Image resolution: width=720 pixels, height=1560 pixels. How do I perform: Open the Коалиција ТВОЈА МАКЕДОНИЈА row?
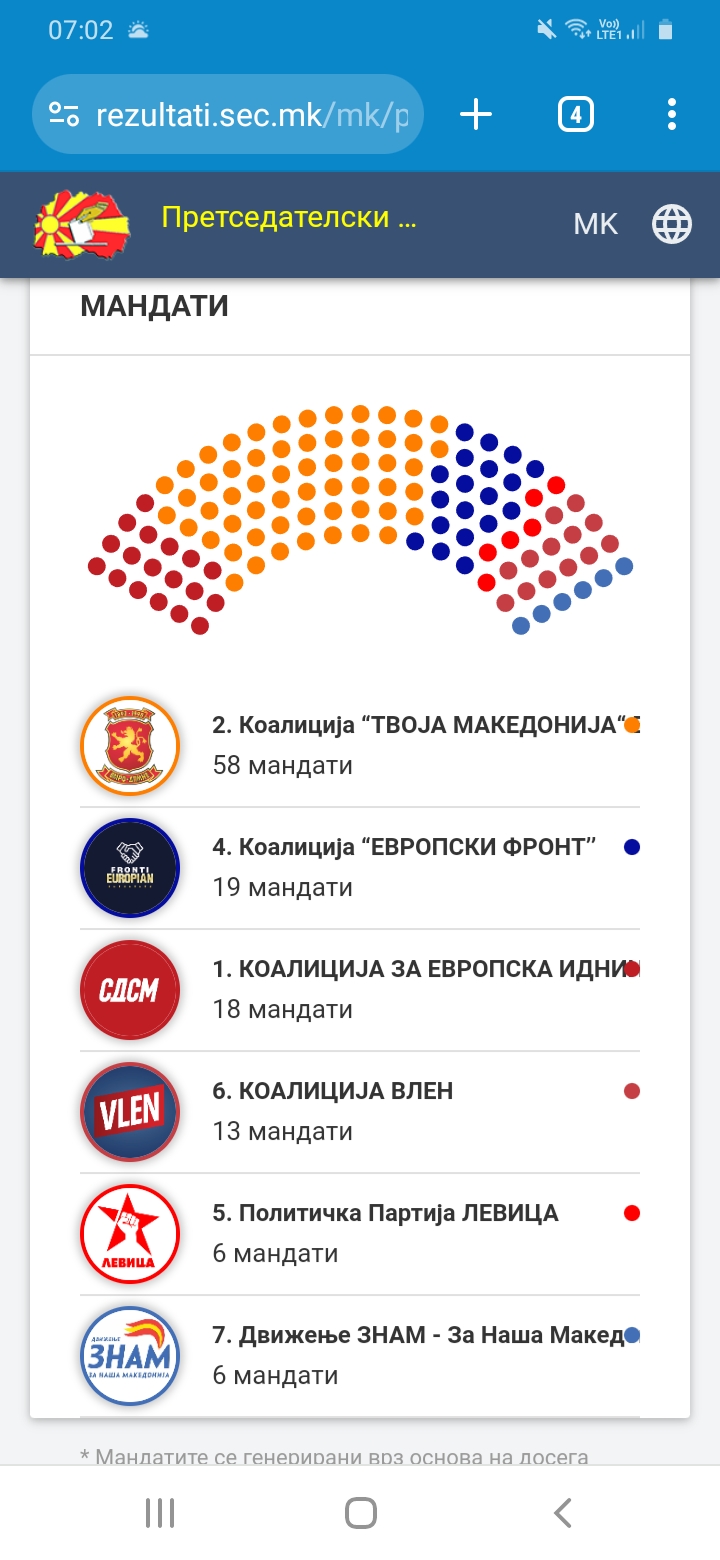(360, 746)
